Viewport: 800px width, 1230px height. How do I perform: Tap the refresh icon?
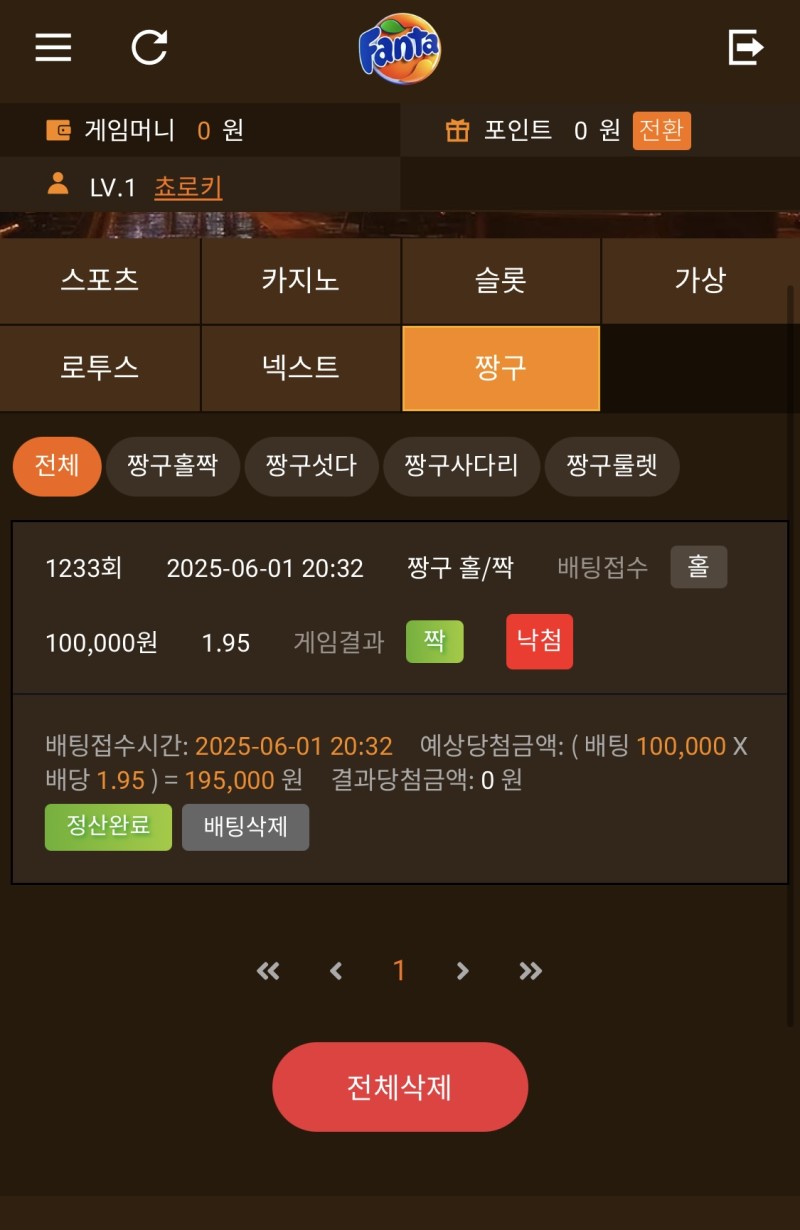[149, 47]
